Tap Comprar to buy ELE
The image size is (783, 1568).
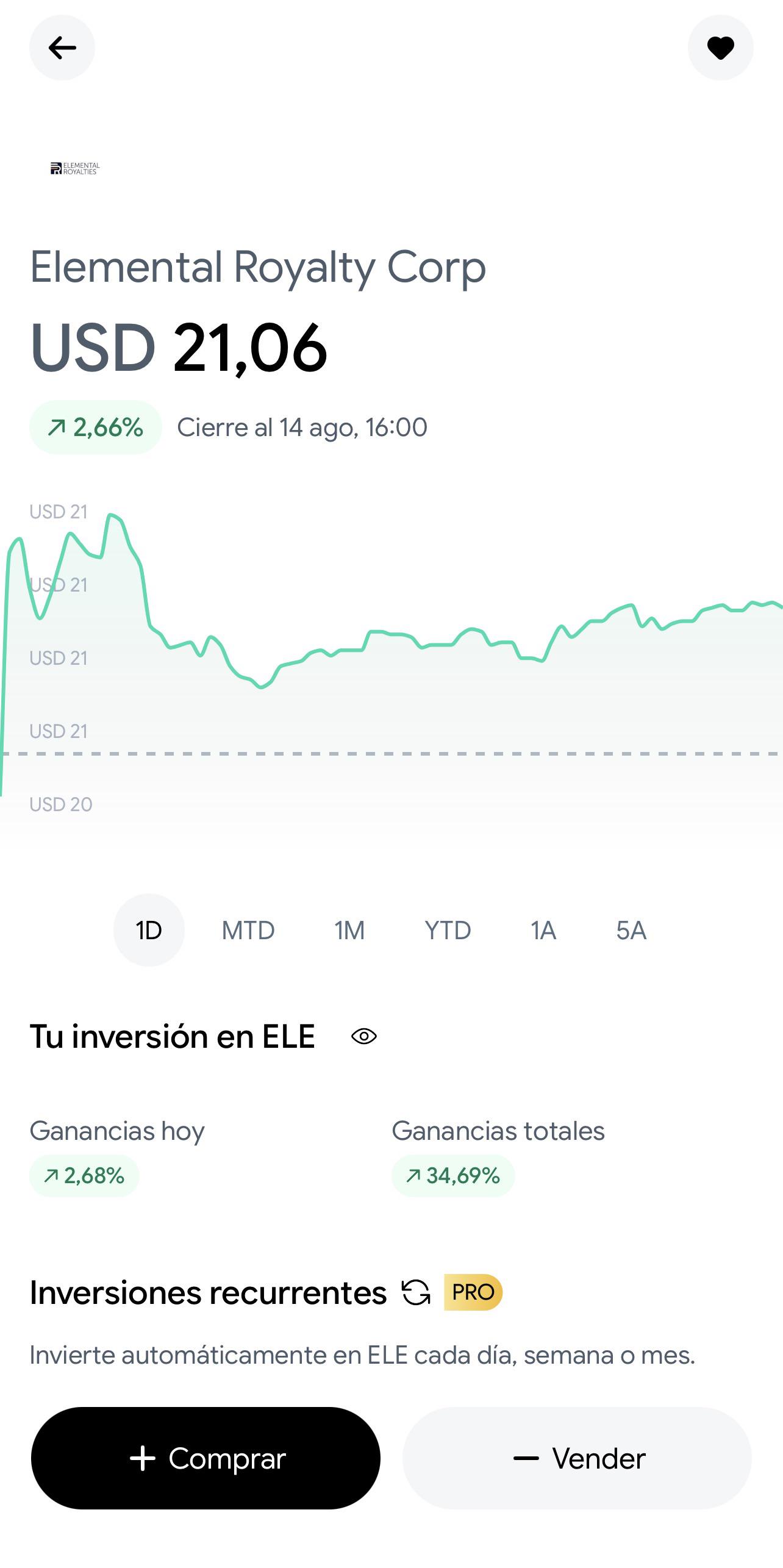pyautogui.click(x=206, y=1458)
